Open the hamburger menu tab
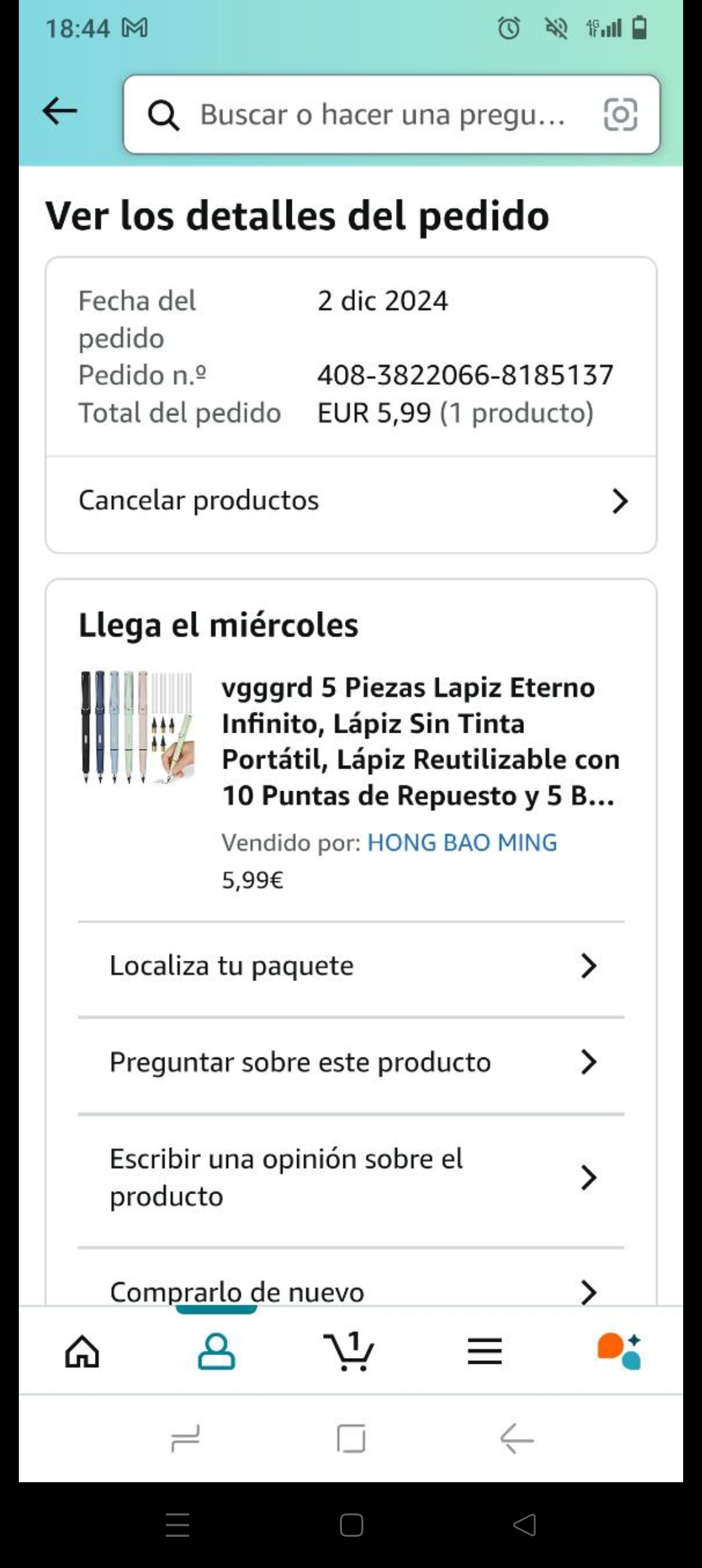The image size is (702, 1568). 484,1352
